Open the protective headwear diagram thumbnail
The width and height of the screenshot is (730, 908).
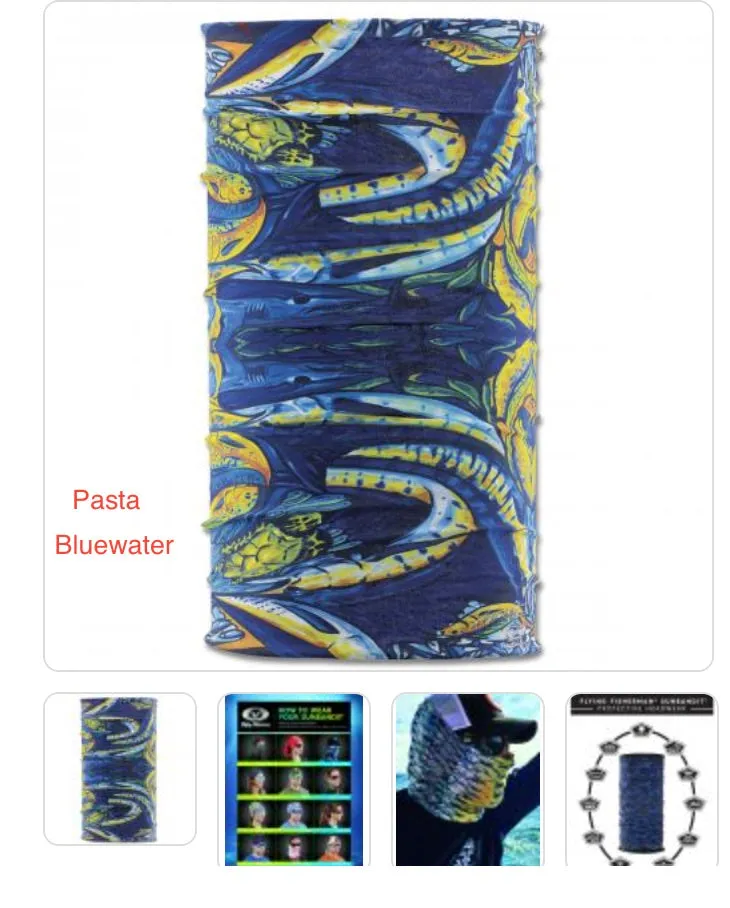[x=642, y=780]
